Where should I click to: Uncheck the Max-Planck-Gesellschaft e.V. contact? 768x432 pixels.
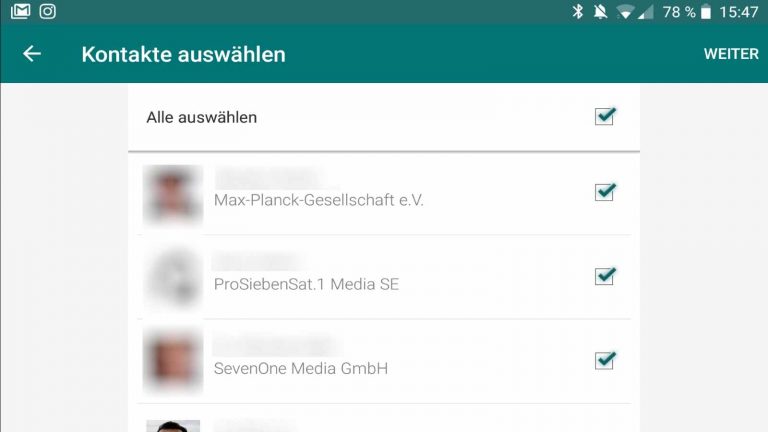tap(604, 192)
